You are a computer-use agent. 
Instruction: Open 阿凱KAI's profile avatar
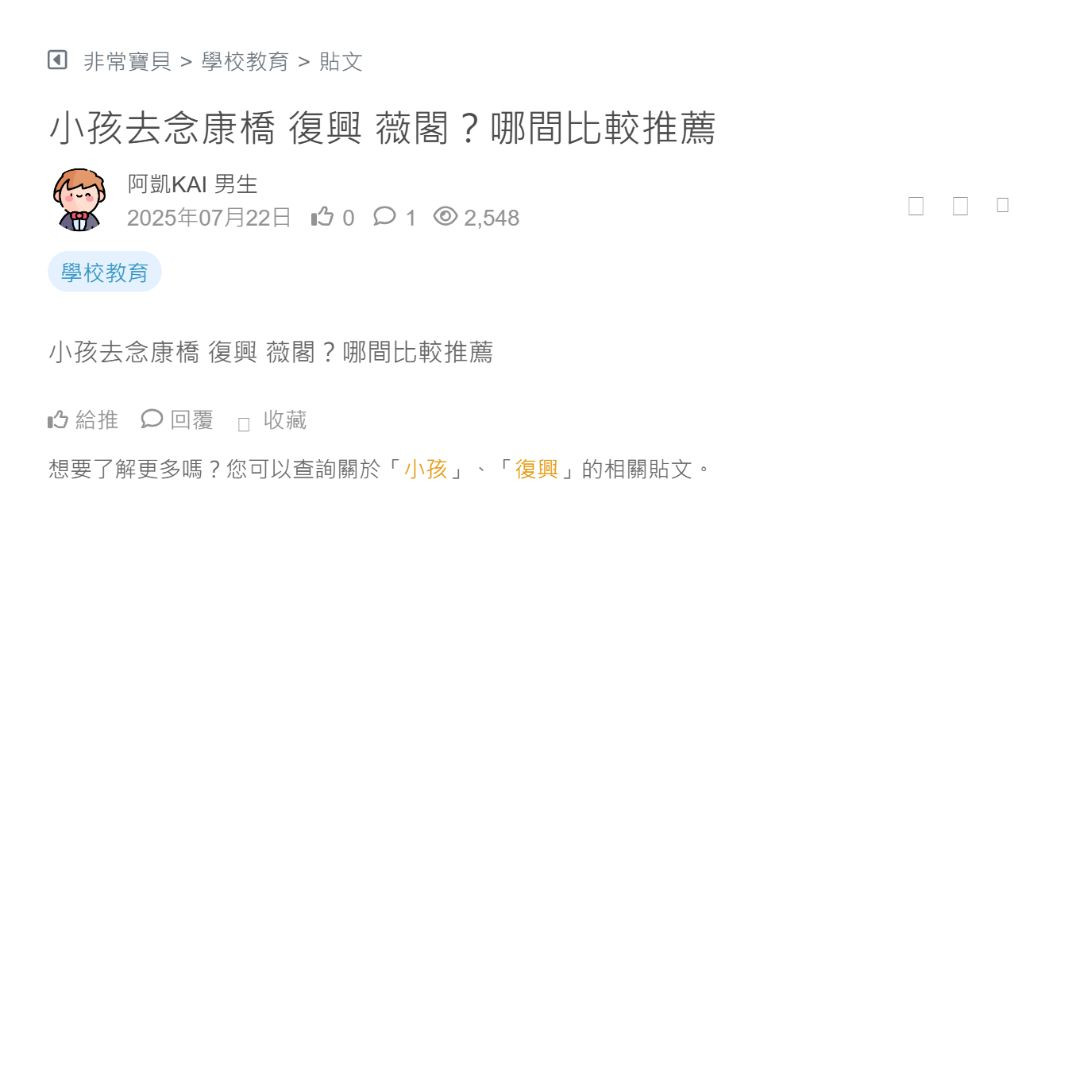[79, 200]
